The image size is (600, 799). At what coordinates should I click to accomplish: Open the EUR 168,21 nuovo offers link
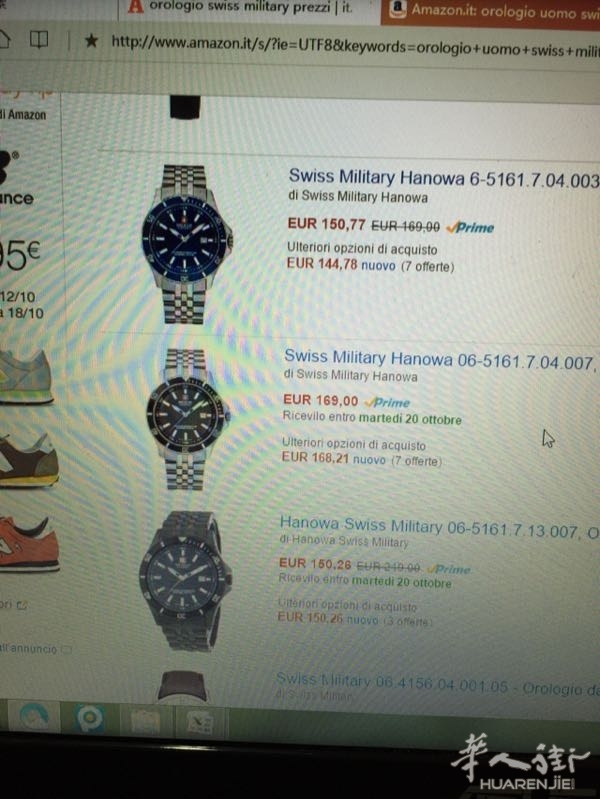(x=334, y=459)
